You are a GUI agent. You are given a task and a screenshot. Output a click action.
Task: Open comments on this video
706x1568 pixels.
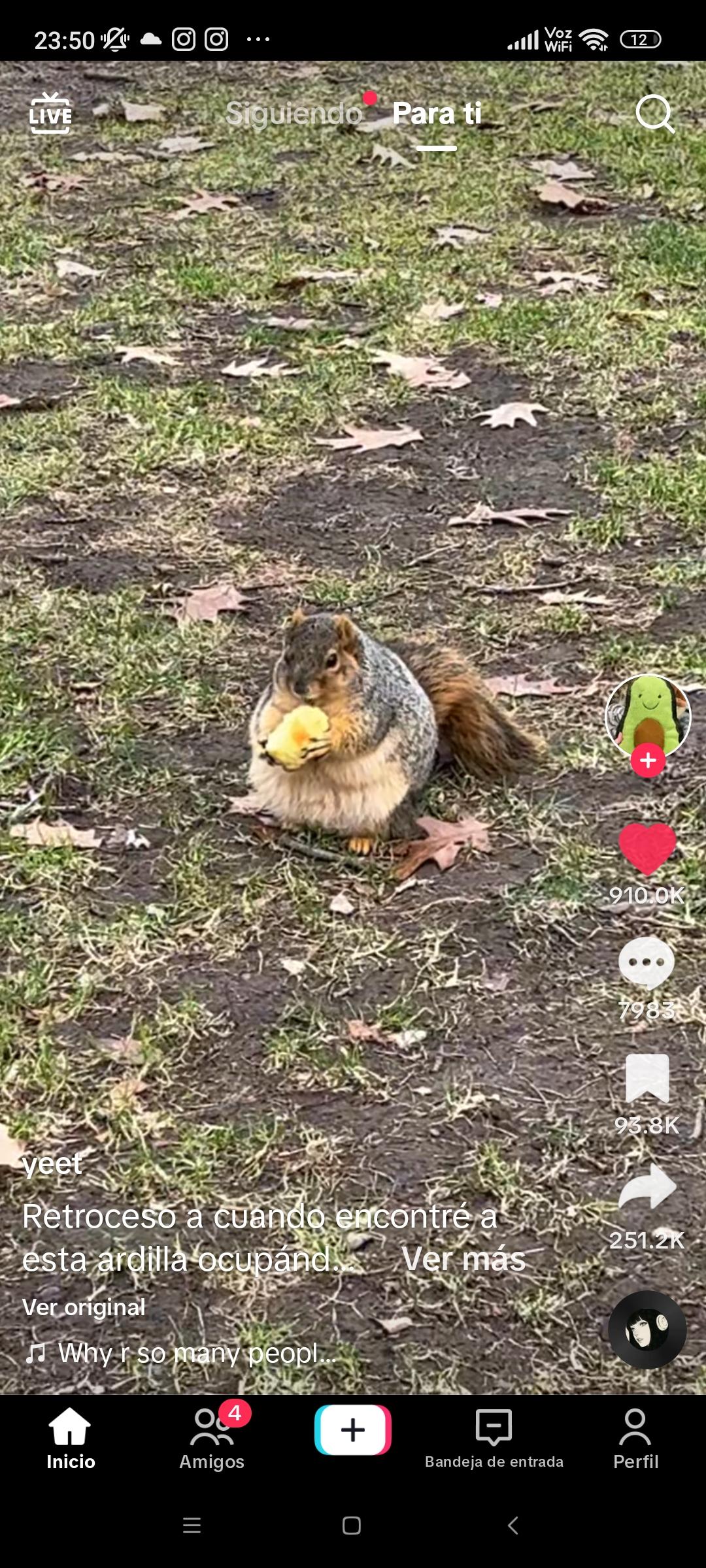tap(647, 962)
